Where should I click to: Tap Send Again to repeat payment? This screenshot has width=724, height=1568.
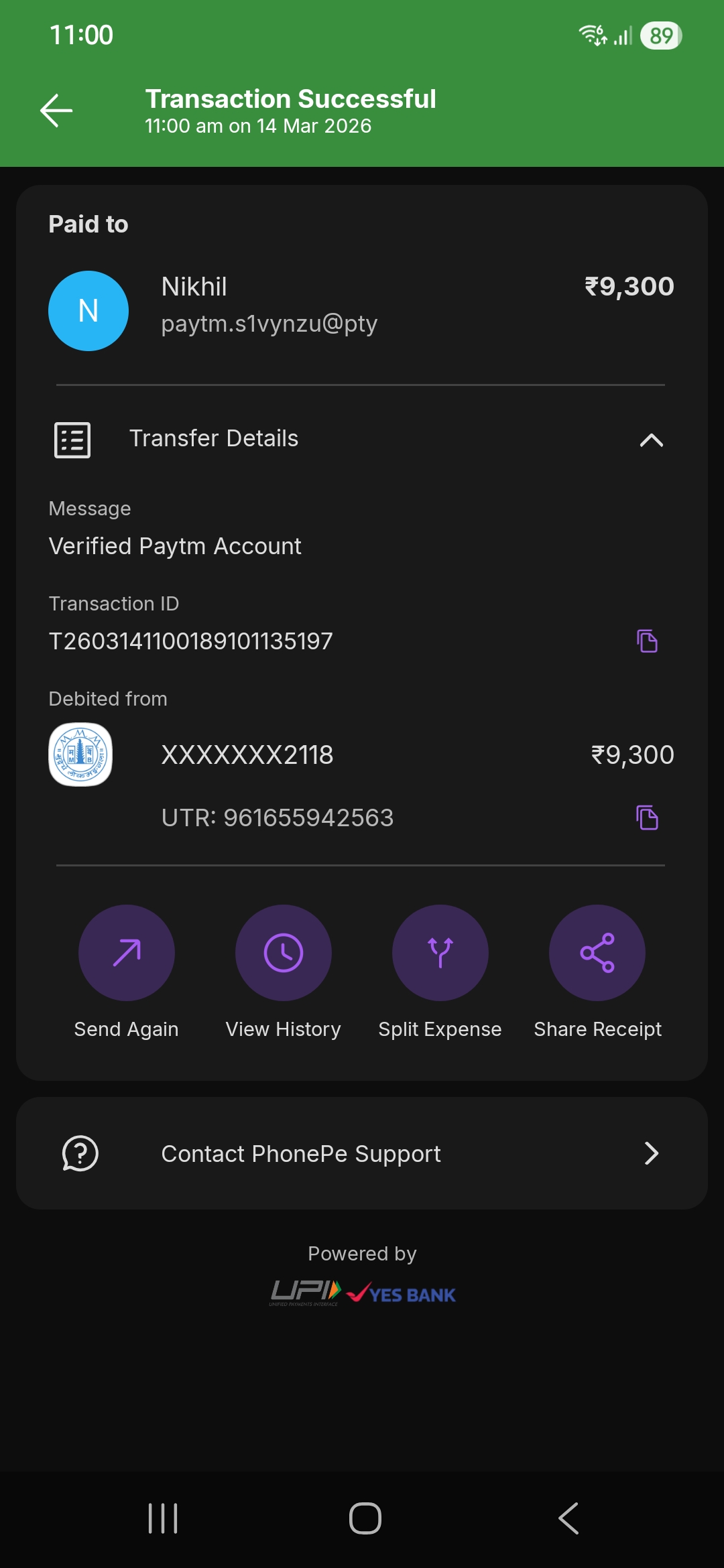pyautogui.click(x=126, y=953)
